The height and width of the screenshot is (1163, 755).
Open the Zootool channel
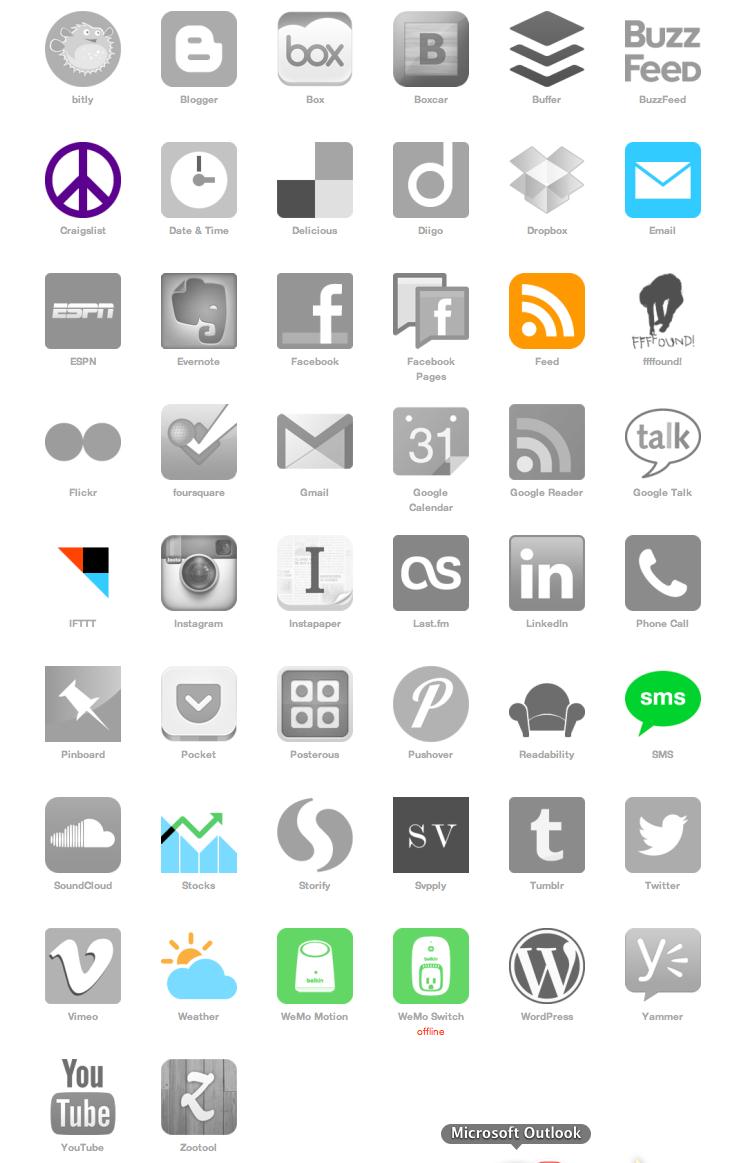pyautogui.click(x=199, y=1097)
